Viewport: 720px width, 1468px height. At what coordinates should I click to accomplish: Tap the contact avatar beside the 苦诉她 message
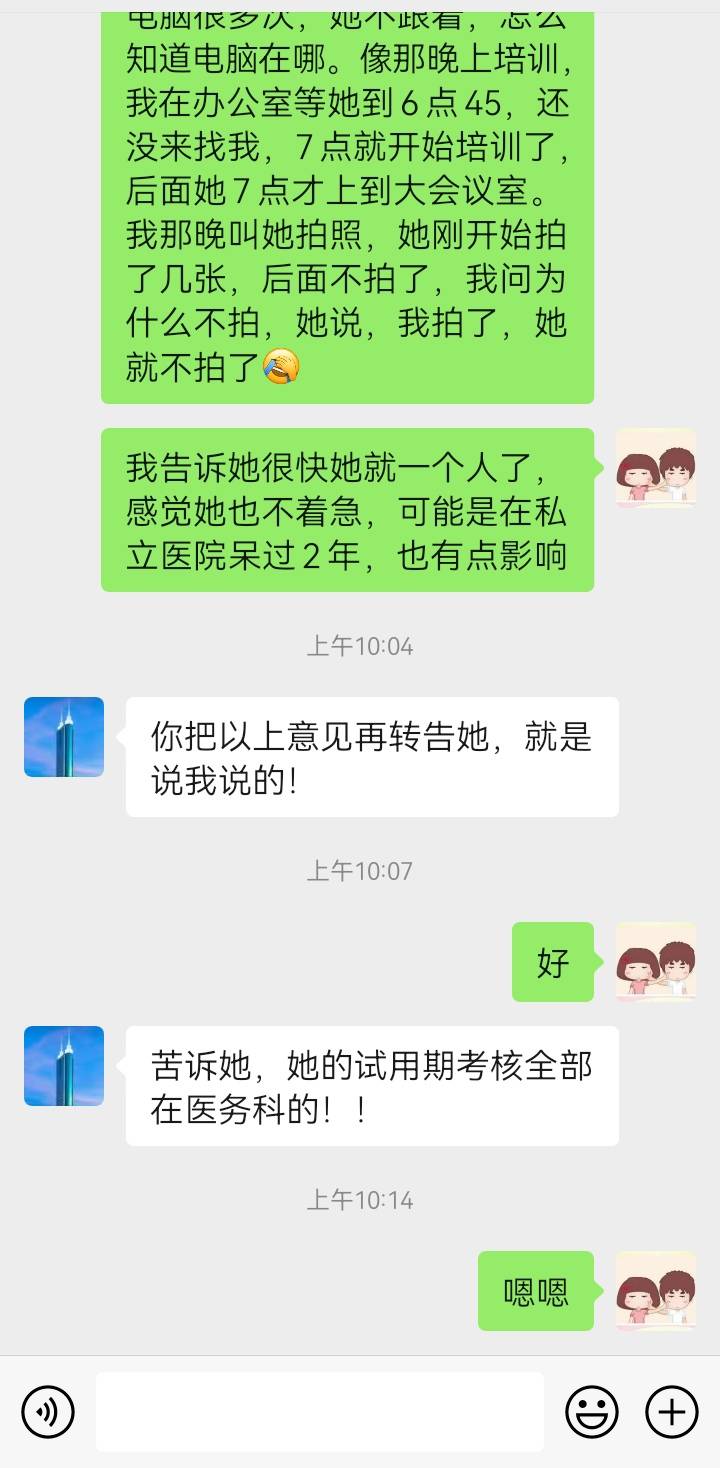[63, 1066]
